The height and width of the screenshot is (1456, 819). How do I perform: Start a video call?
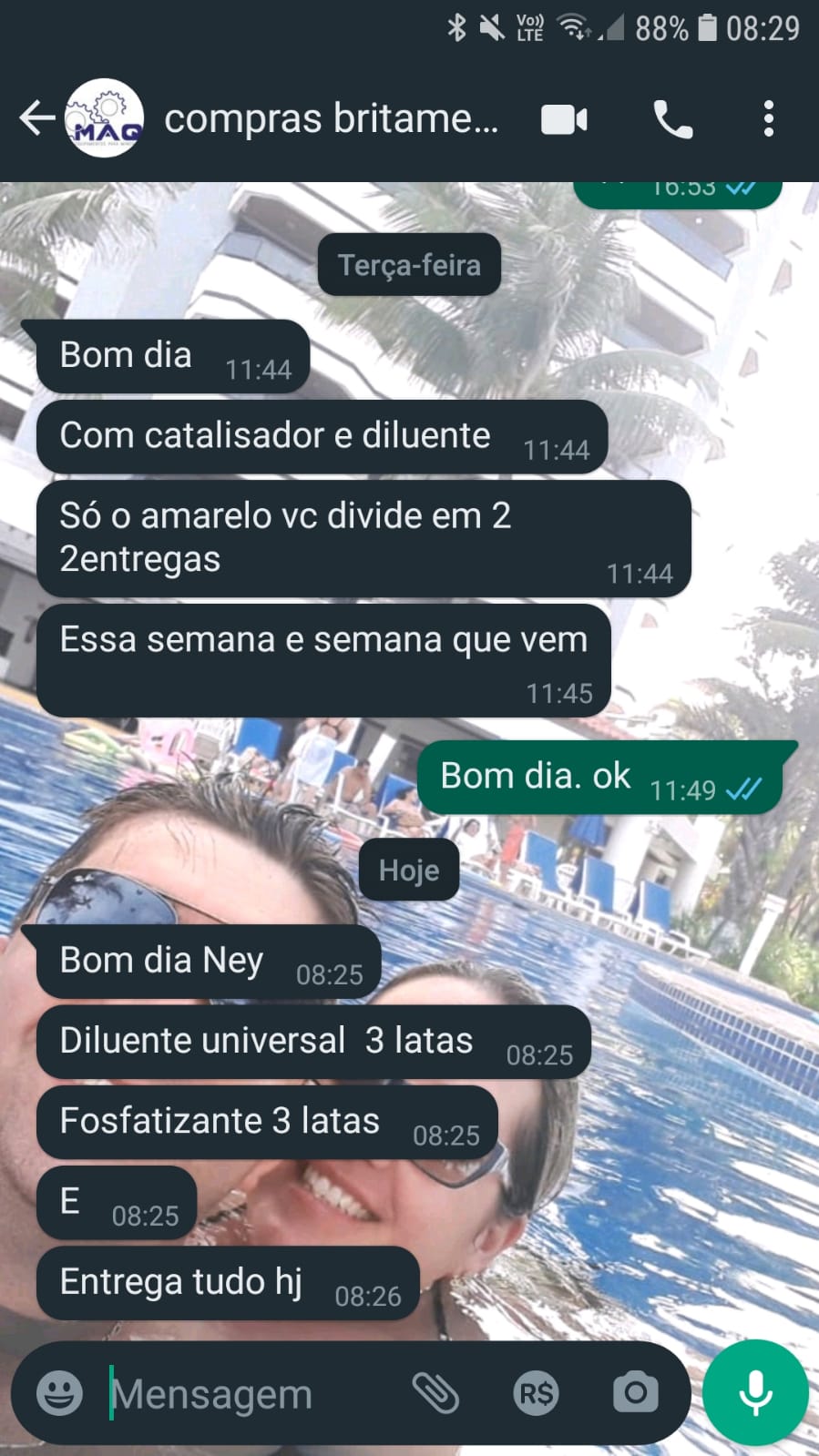pyautogui.click(x=564, y=119)
